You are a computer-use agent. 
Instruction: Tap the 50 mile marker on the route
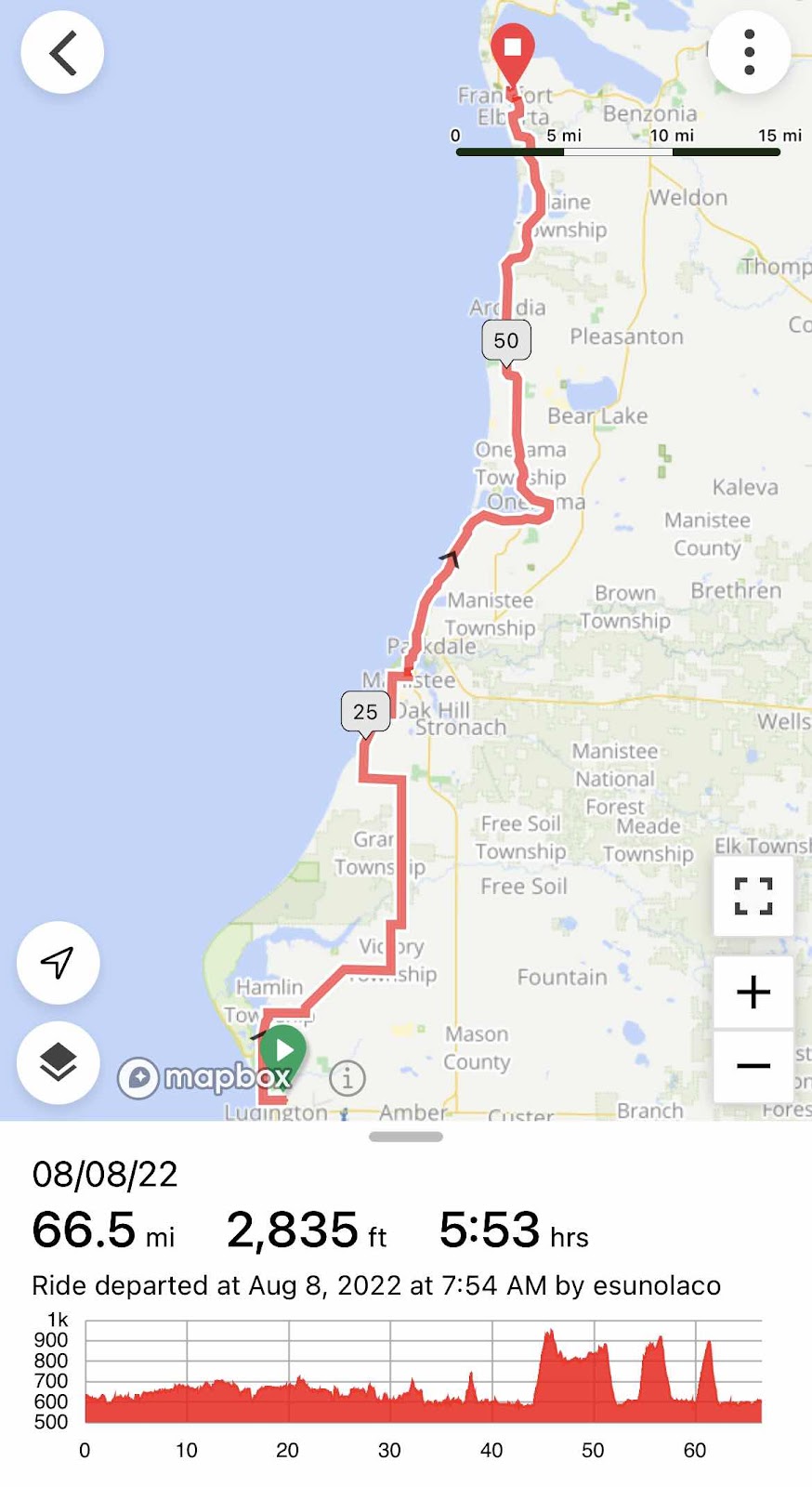pyautogui.click(x=506, y=341)
